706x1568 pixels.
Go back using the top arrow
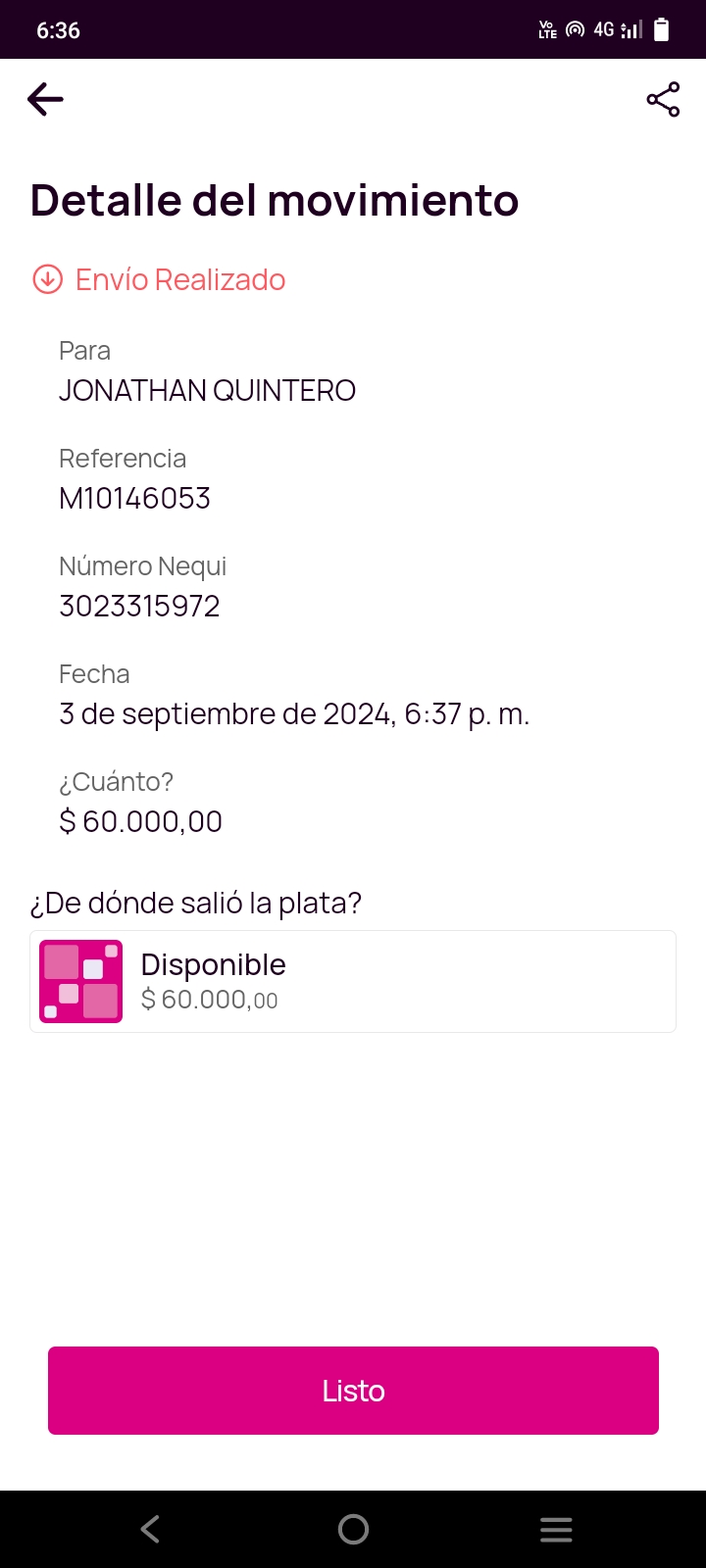pos(45,99)
